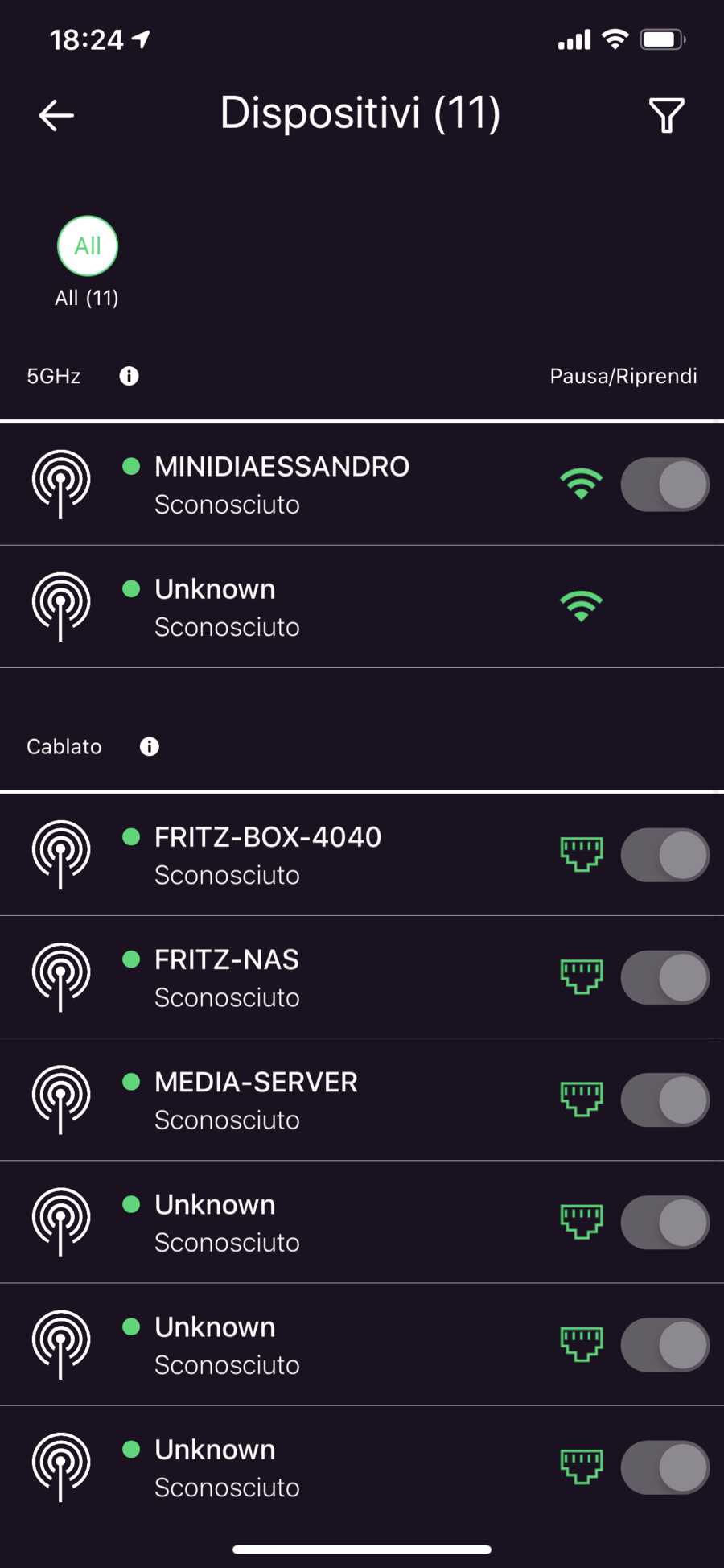Toggle pause for FRITZ-BOX-4040
Screen dimensions: 724x1568
(664, 855)
